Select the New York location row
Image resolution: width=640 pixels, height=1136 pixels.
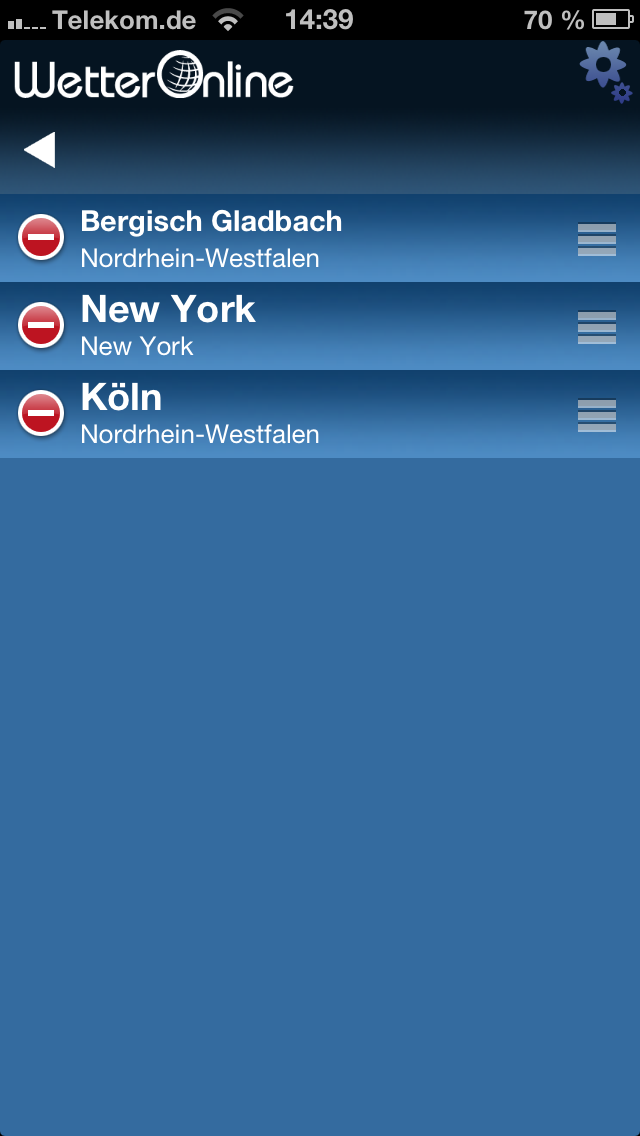pyautogui.click(x=300, y=327)
